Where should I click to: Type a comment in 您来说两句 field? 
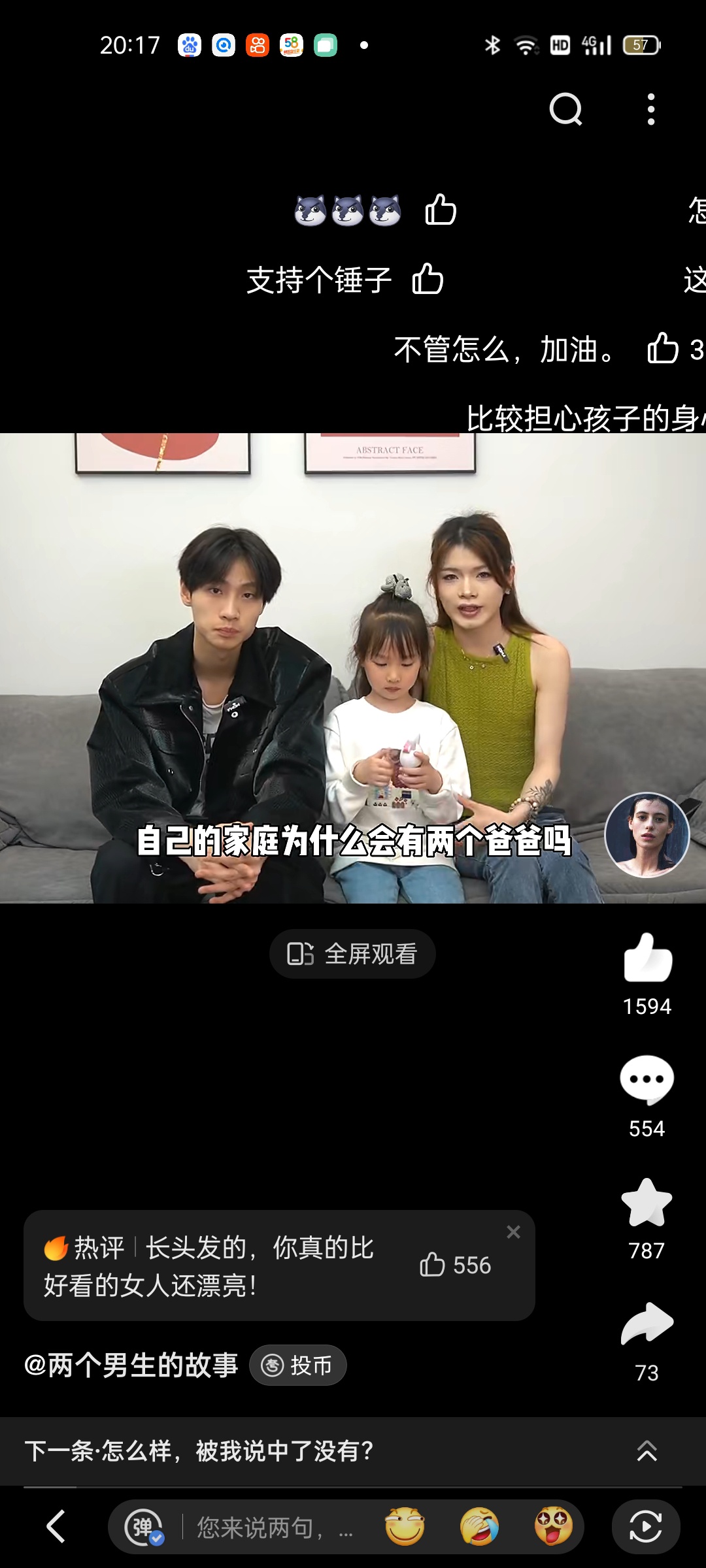(x=275, y=1527)
